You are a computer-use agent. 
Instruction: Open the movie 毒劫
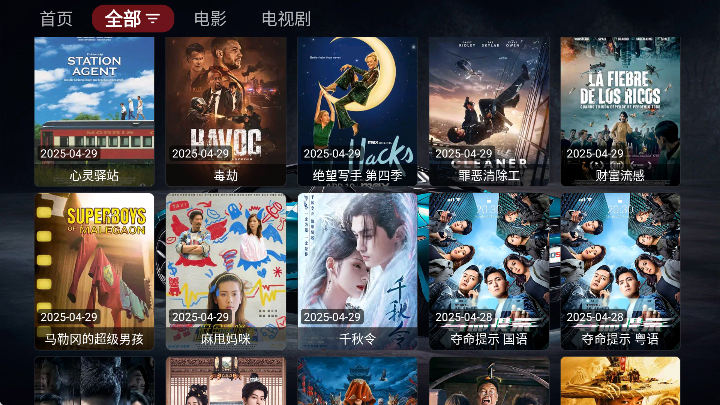[x=226, y=110]
